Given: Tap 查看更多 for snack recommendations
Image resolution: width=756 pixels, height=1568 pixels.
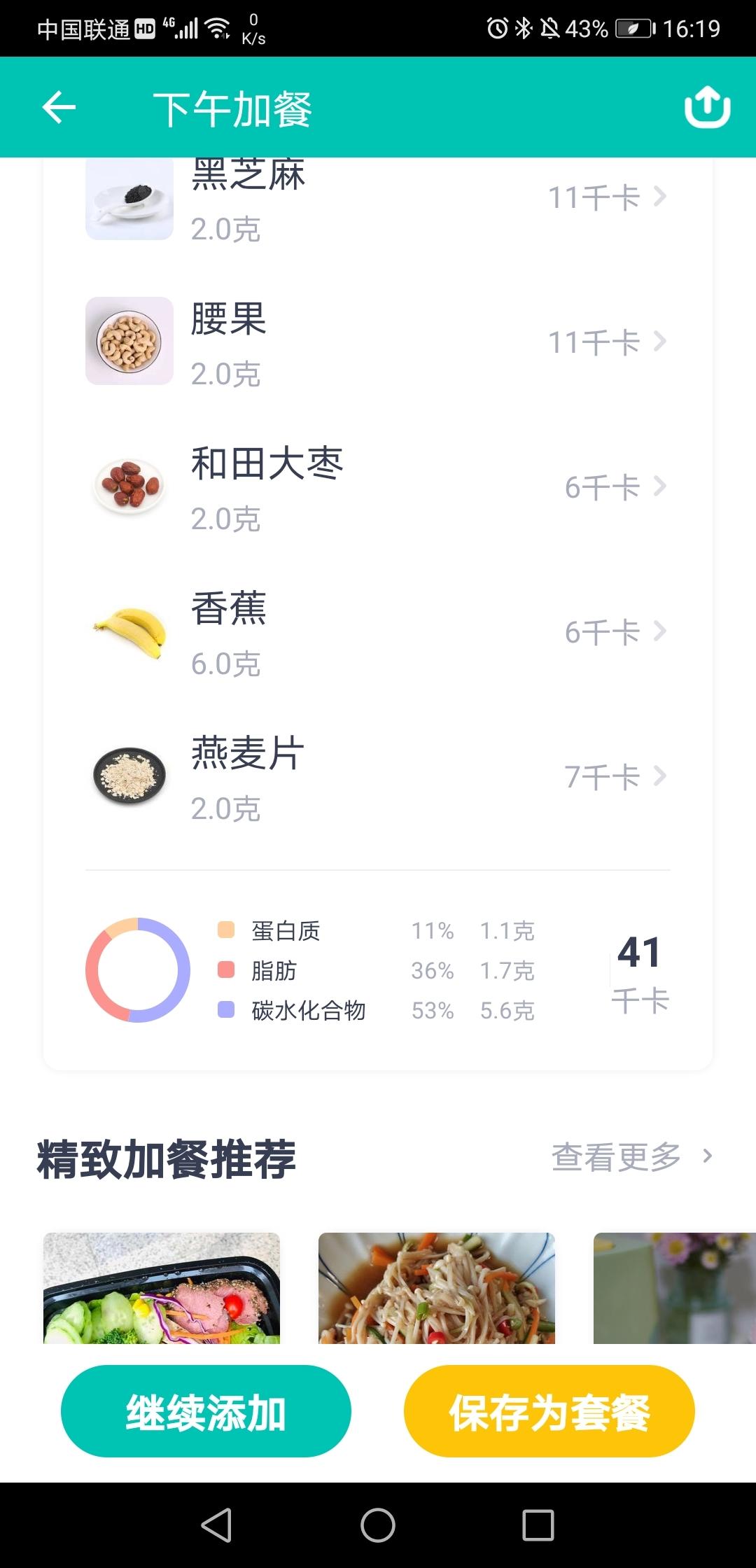Looking at the screenshot, I should pos(630,1156).
